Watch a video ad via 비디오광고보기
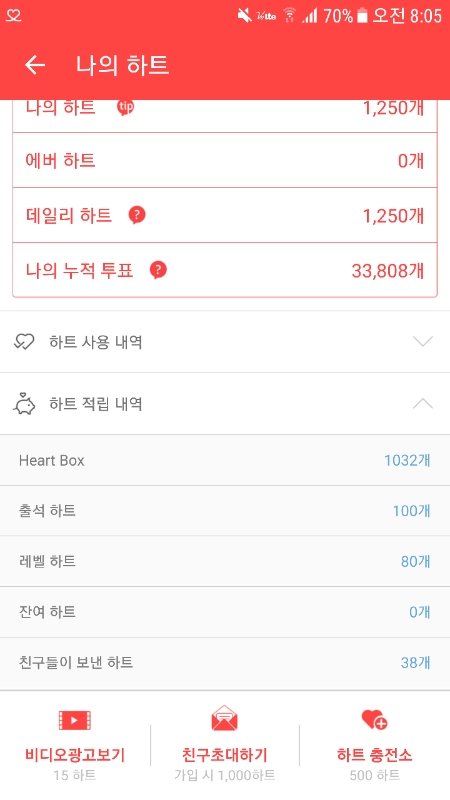 point(75,744)
